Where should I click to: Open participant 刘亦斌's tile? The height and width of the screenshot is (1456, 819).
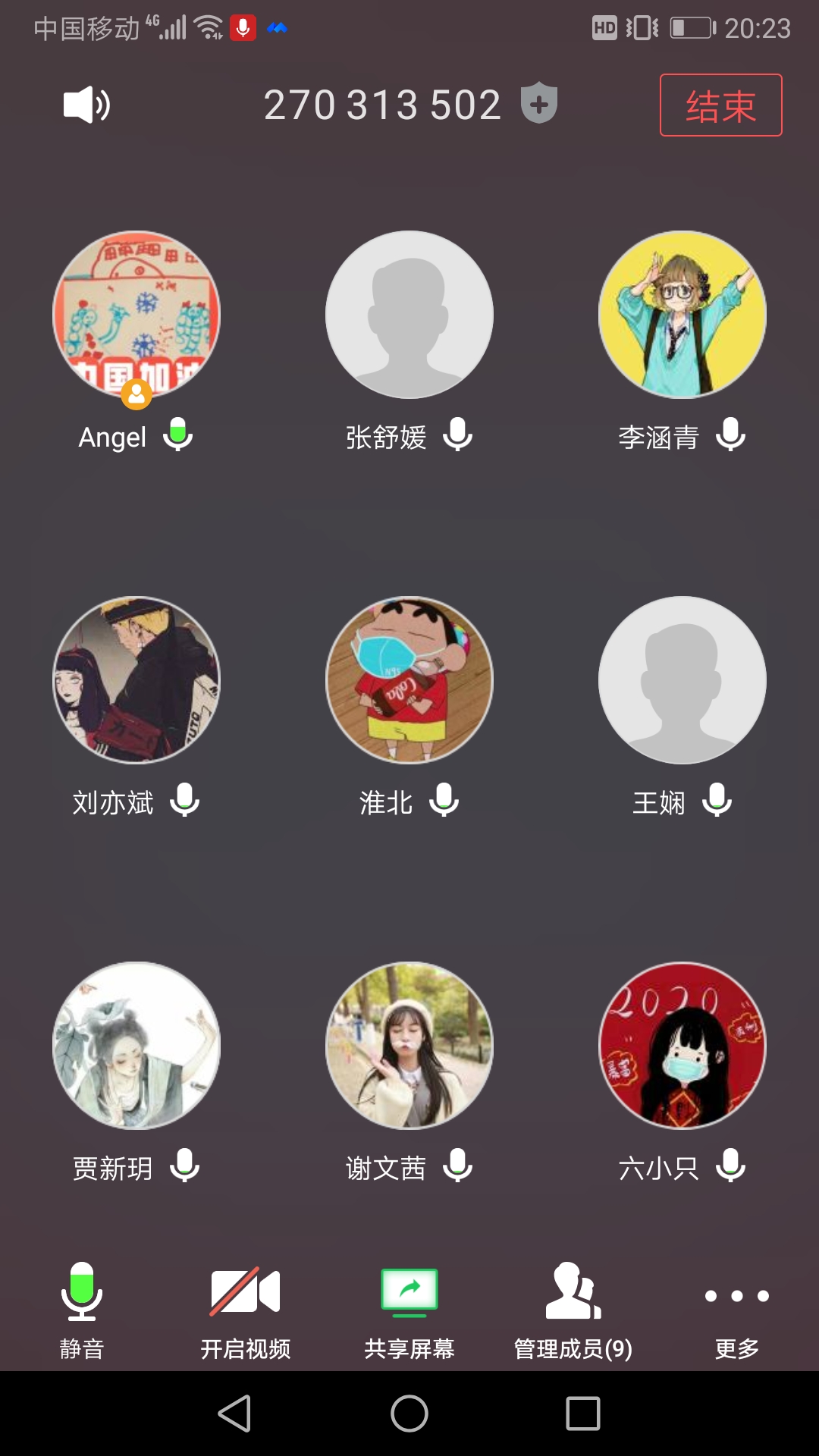tap(136, 680)
